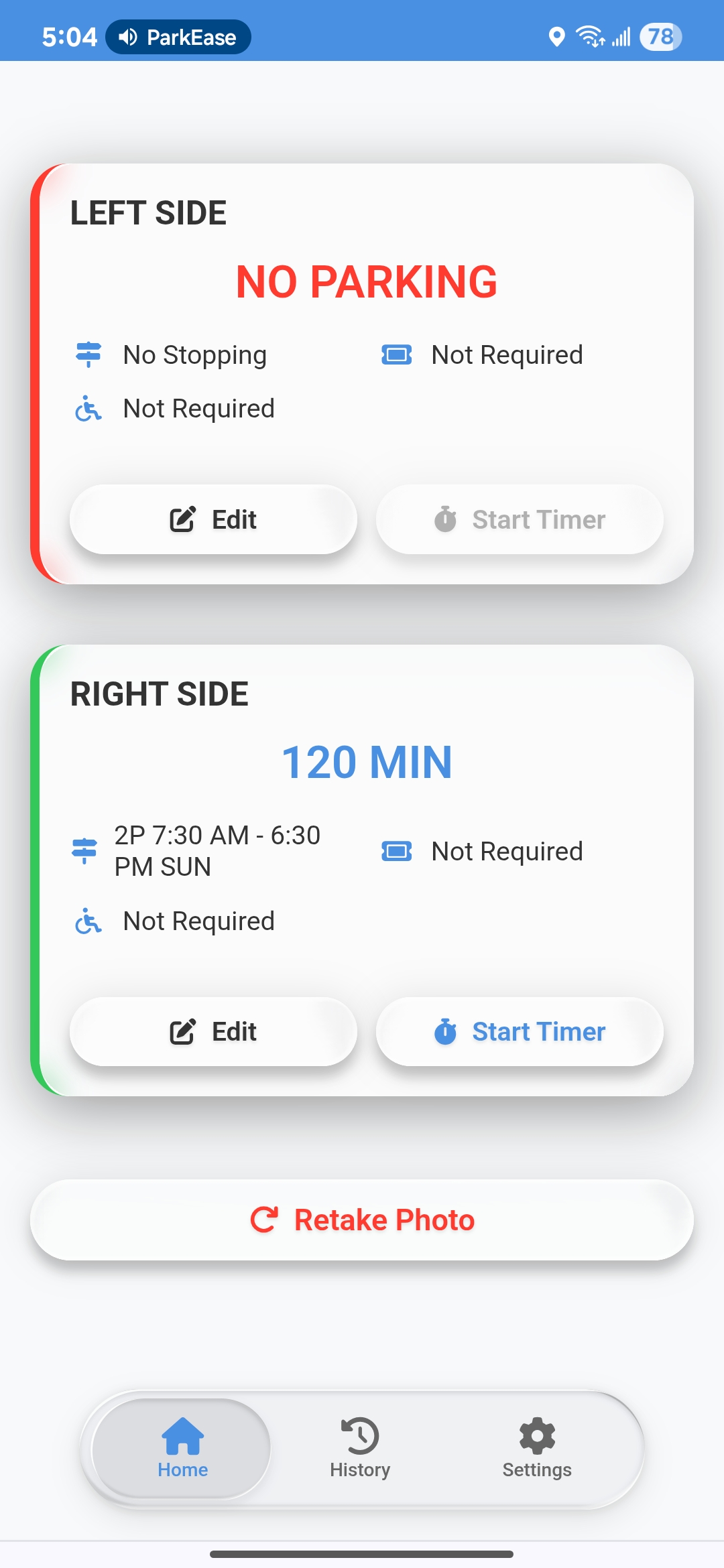Edit the Right Side parking details
Screen dimensions: 724x1568
[213, 1032]
